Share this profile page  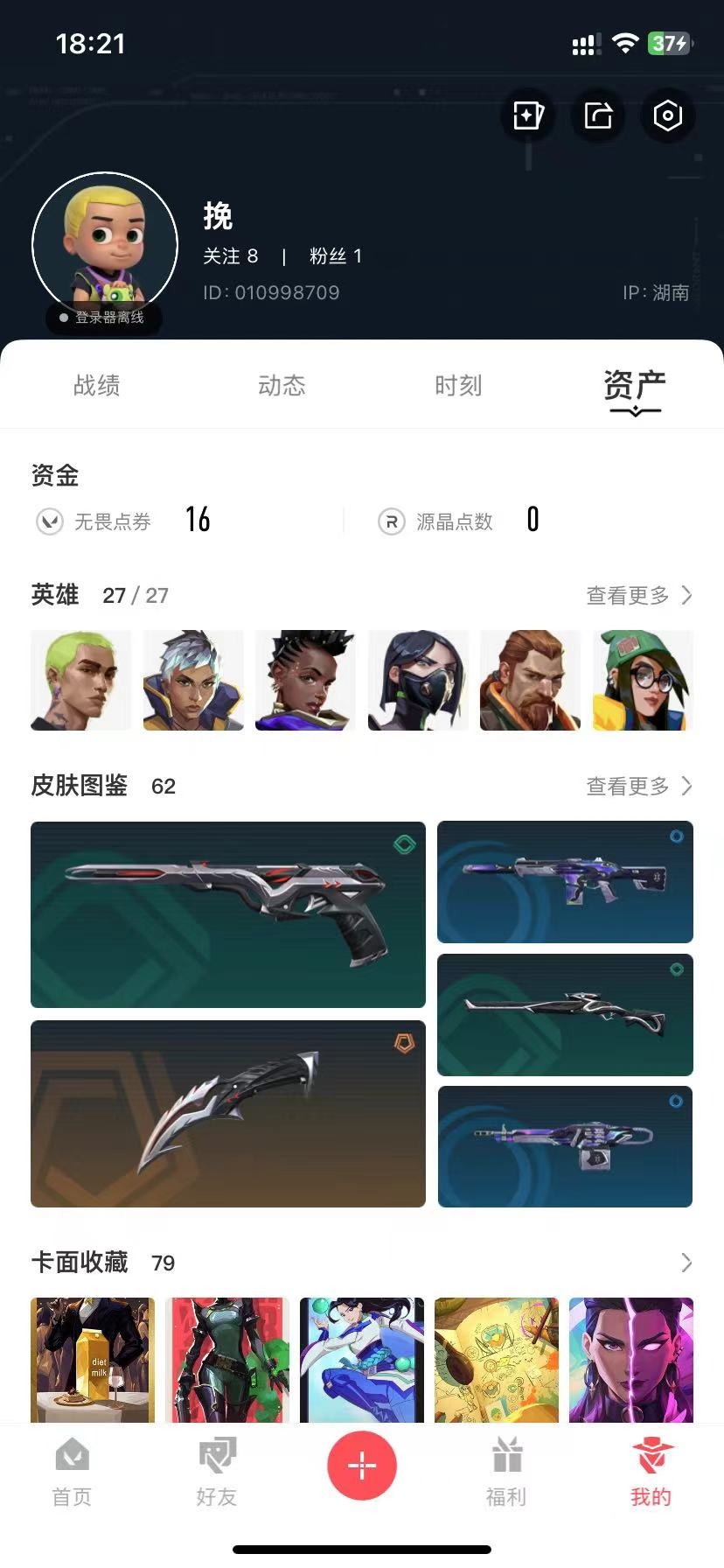coord(598,115)
